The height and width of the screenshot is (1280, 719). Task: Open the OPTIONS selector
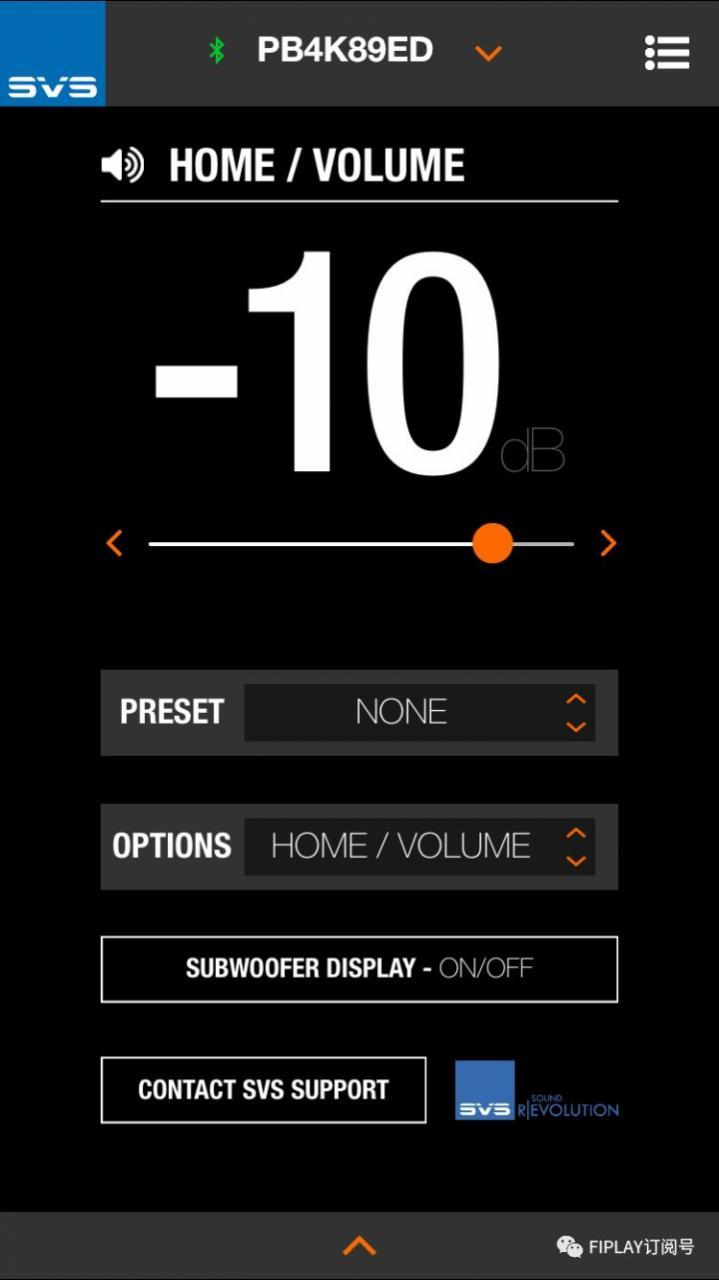pyautogui.click(x=419, y=846)
